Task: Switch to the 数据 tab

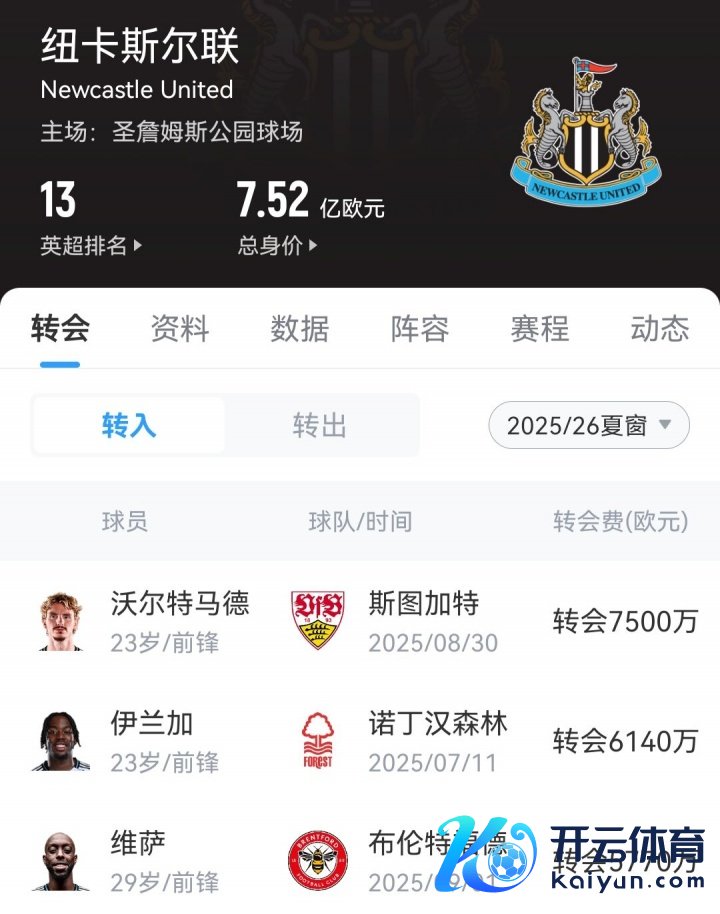Action: click(x=300, y=328)
